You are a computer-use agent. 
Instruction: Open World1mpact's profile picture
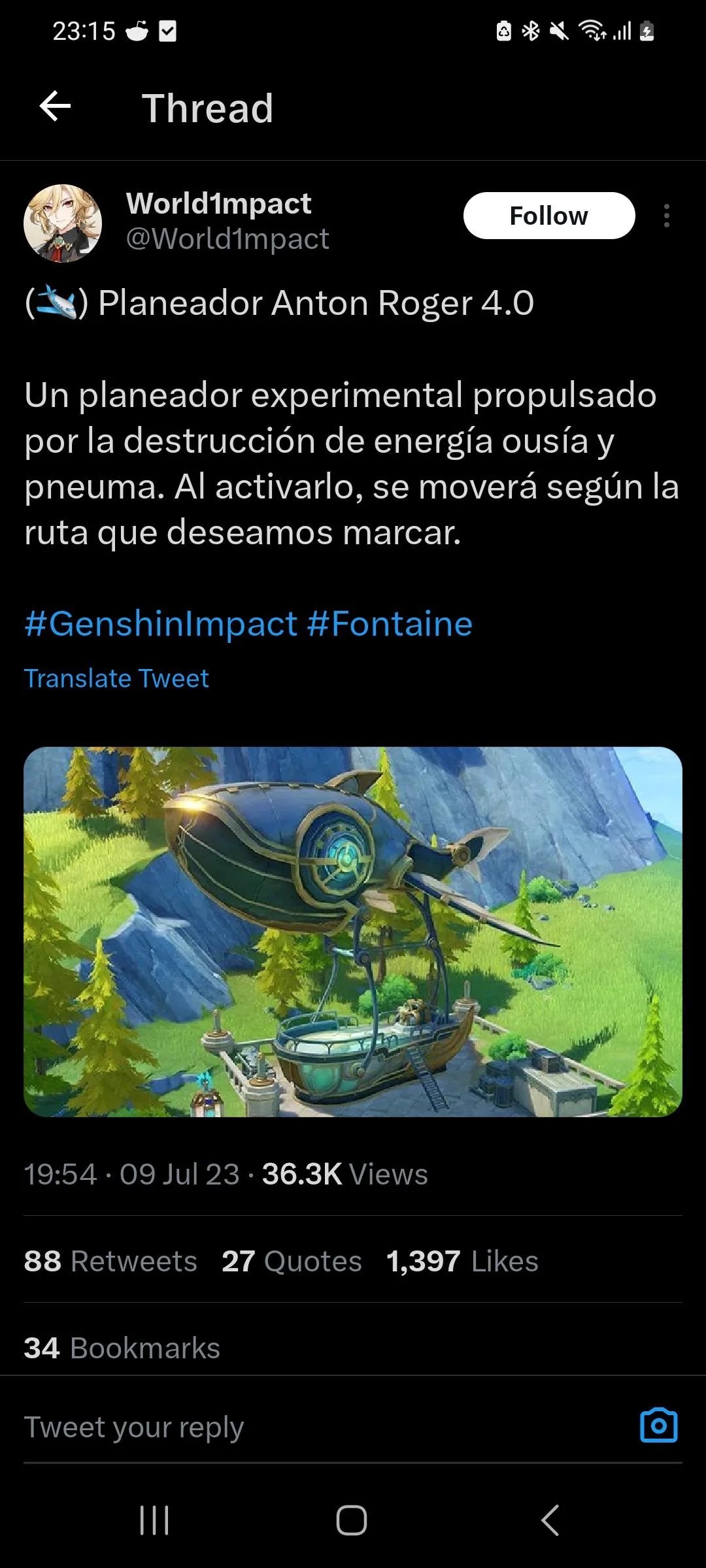coord(63,223)
